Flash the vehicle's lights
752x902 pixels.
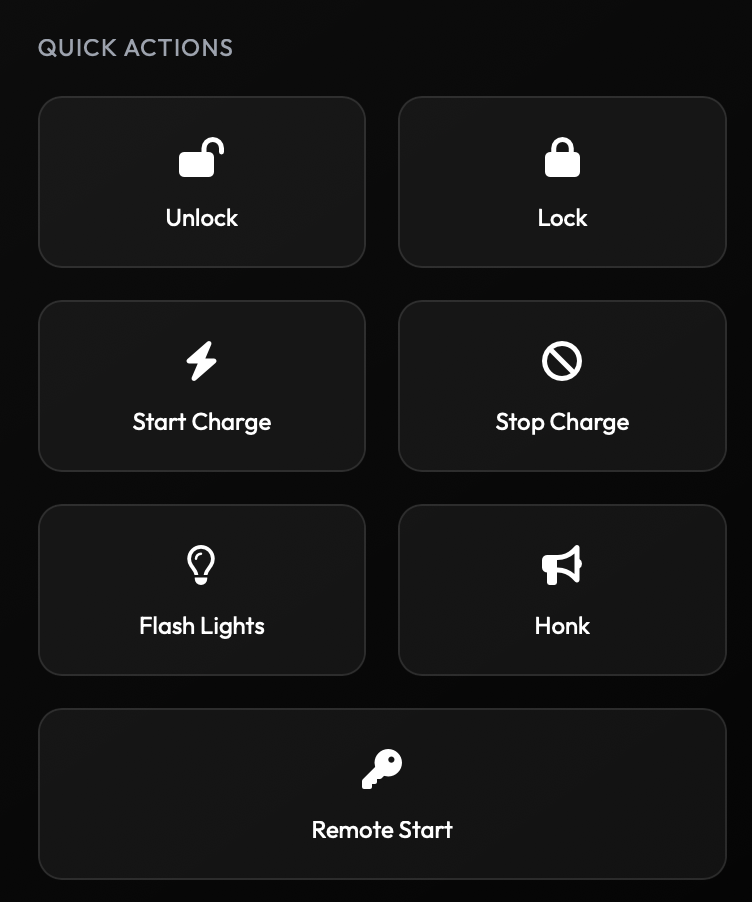(202, 589)
